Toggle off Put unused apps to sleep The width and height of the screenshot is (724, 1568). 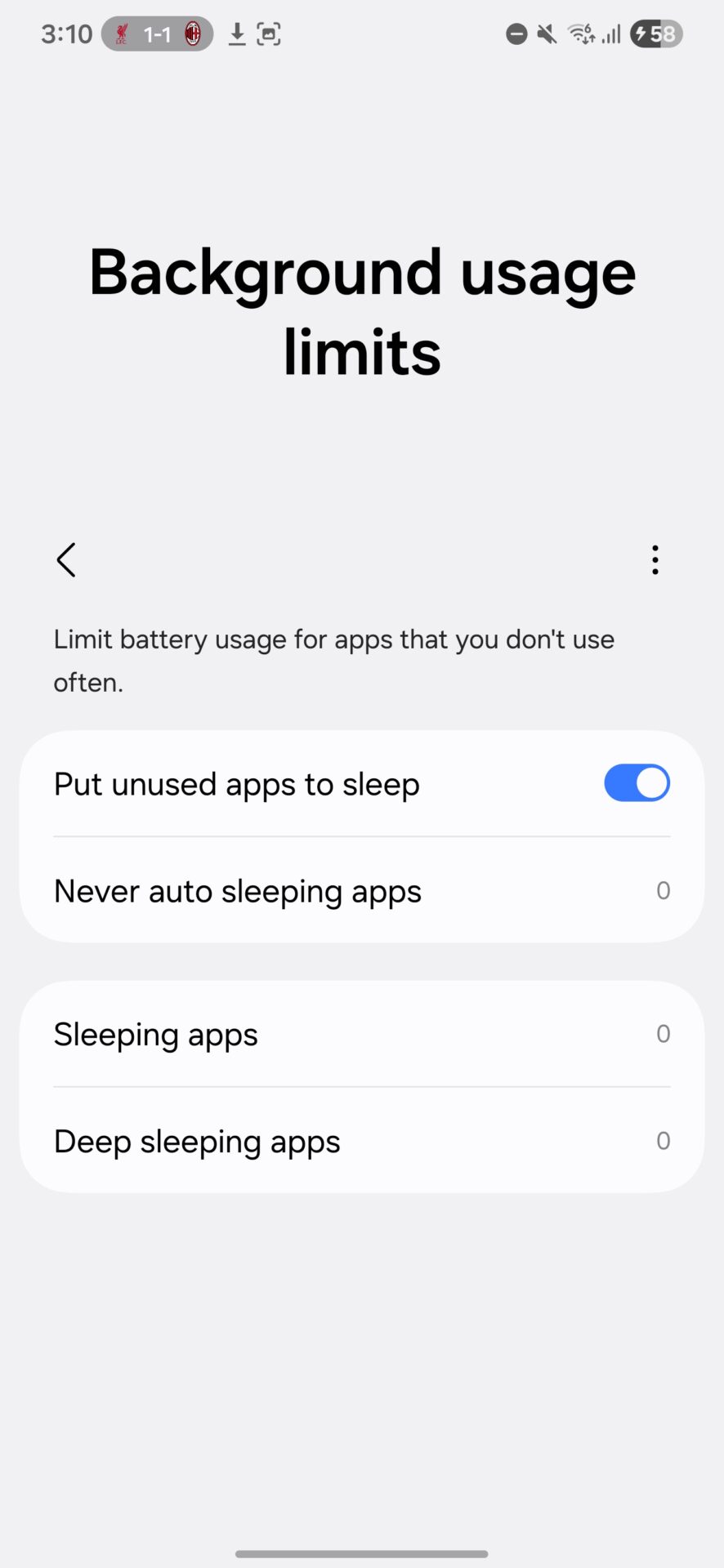(x=637, y=783)
